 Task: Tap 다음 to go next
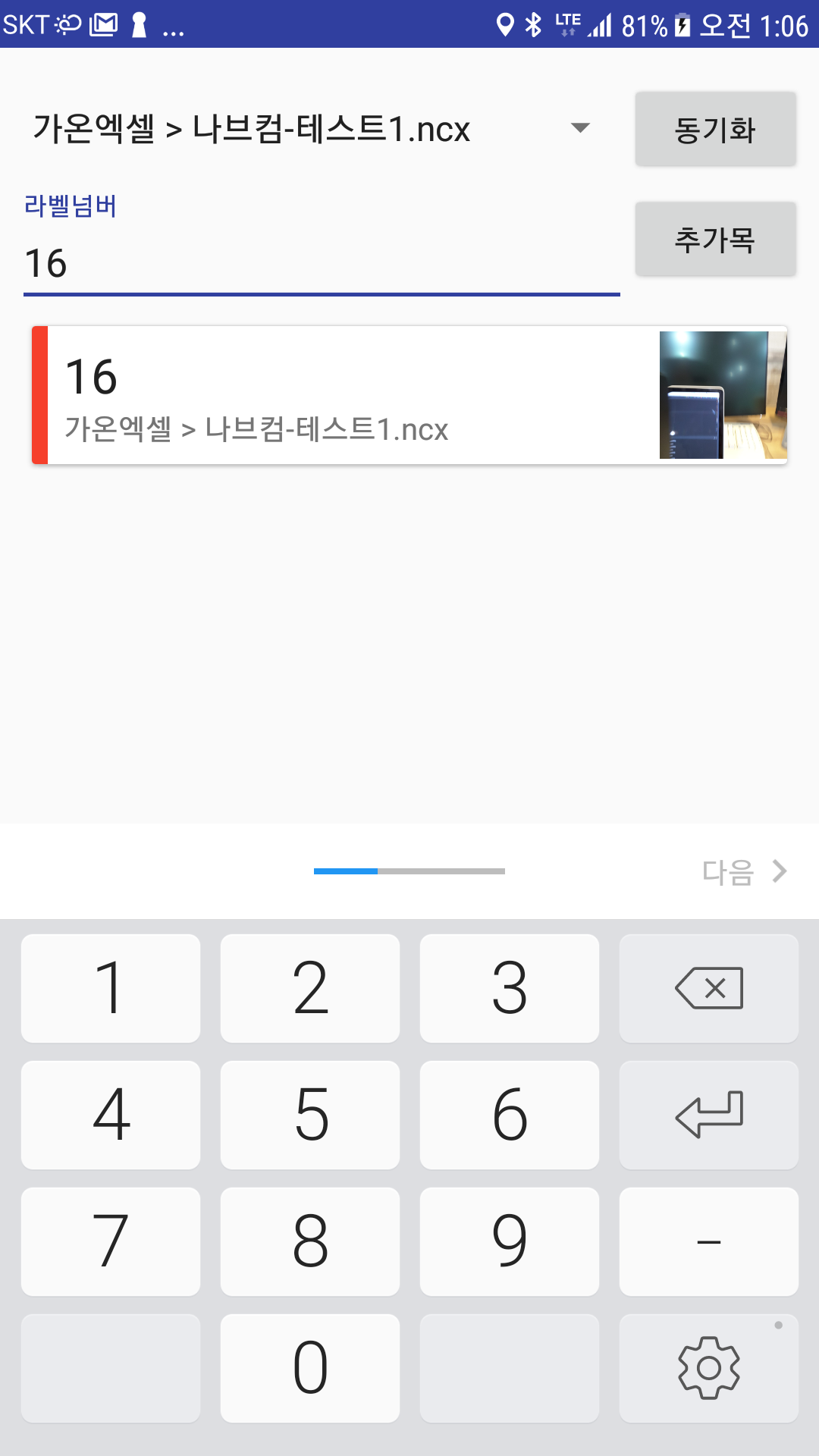[x=744, y=871]
